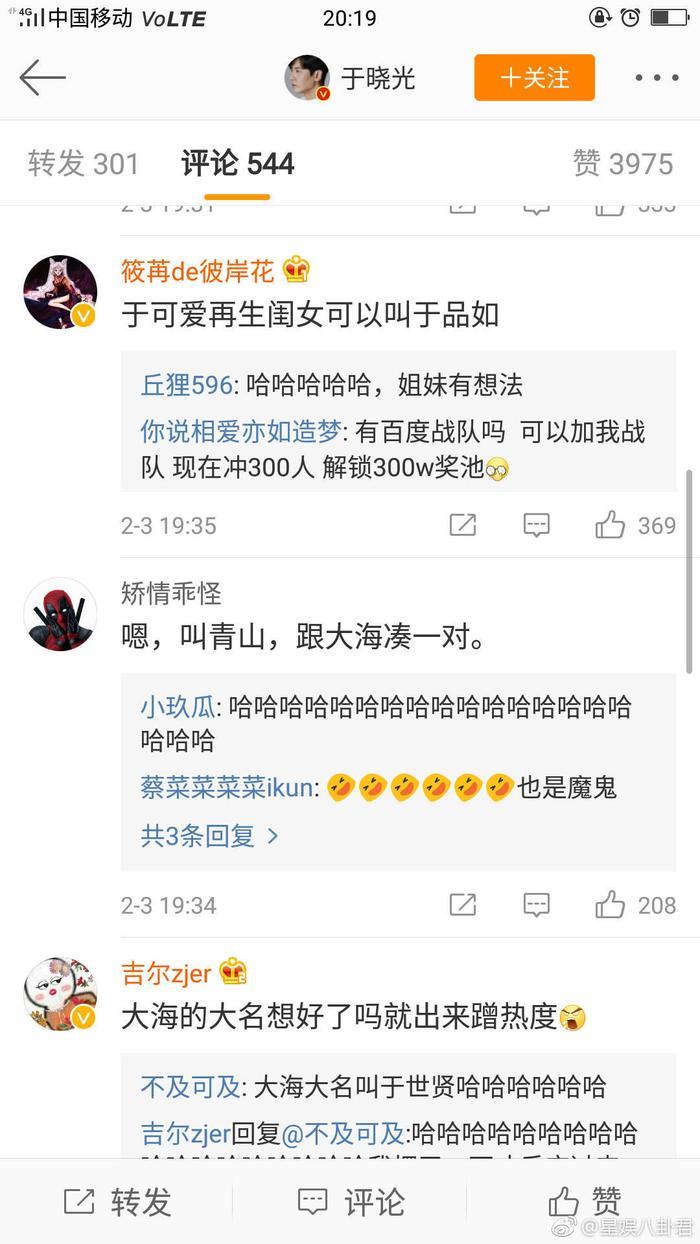The width and height of the screenshot is (700, 1244).
Task: Tap 转发 in the bottom bar
Action: pyautogui.click(x=118, y=1201)
